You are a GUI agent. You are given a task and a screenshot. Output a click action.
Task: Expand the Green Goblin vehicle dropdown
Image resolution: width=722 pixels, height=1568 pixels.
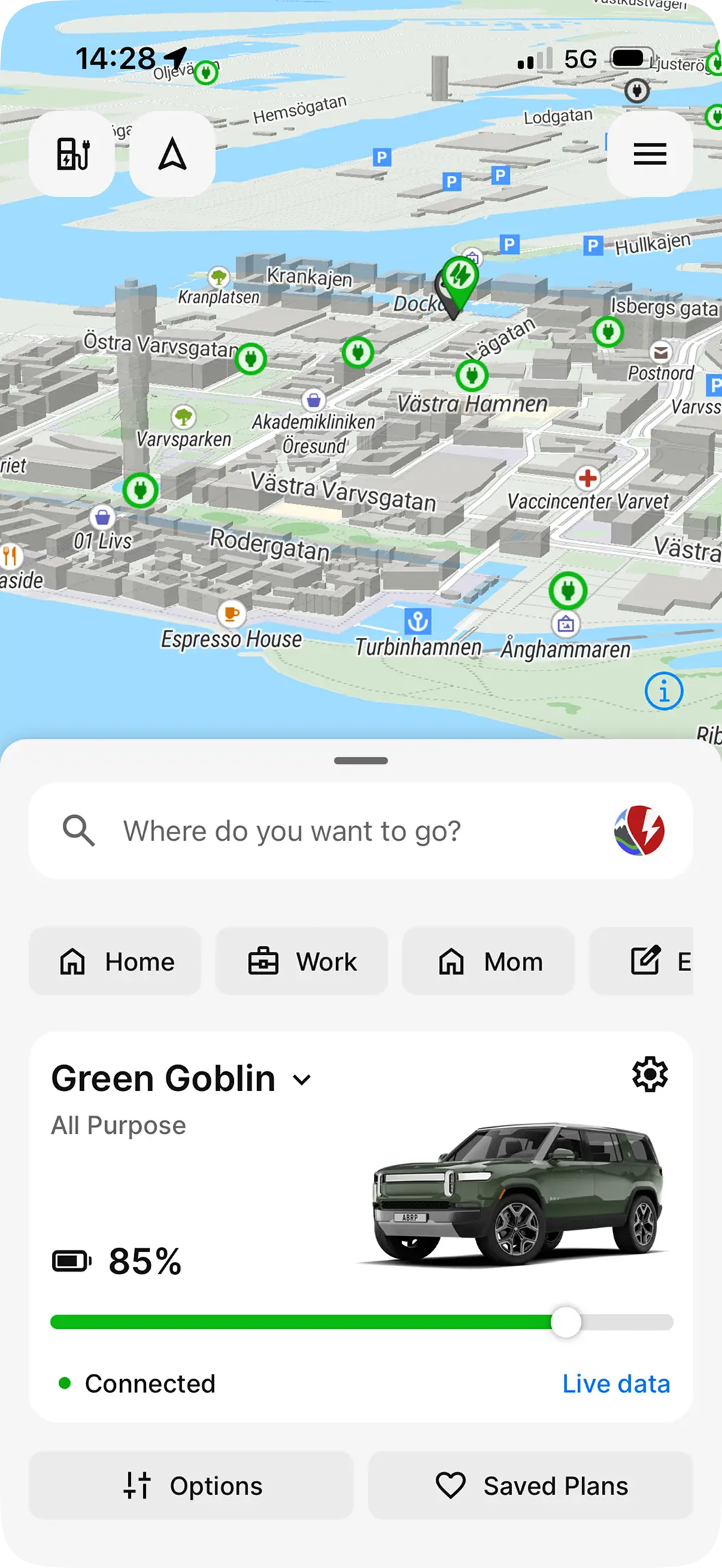coord(301,1079)
